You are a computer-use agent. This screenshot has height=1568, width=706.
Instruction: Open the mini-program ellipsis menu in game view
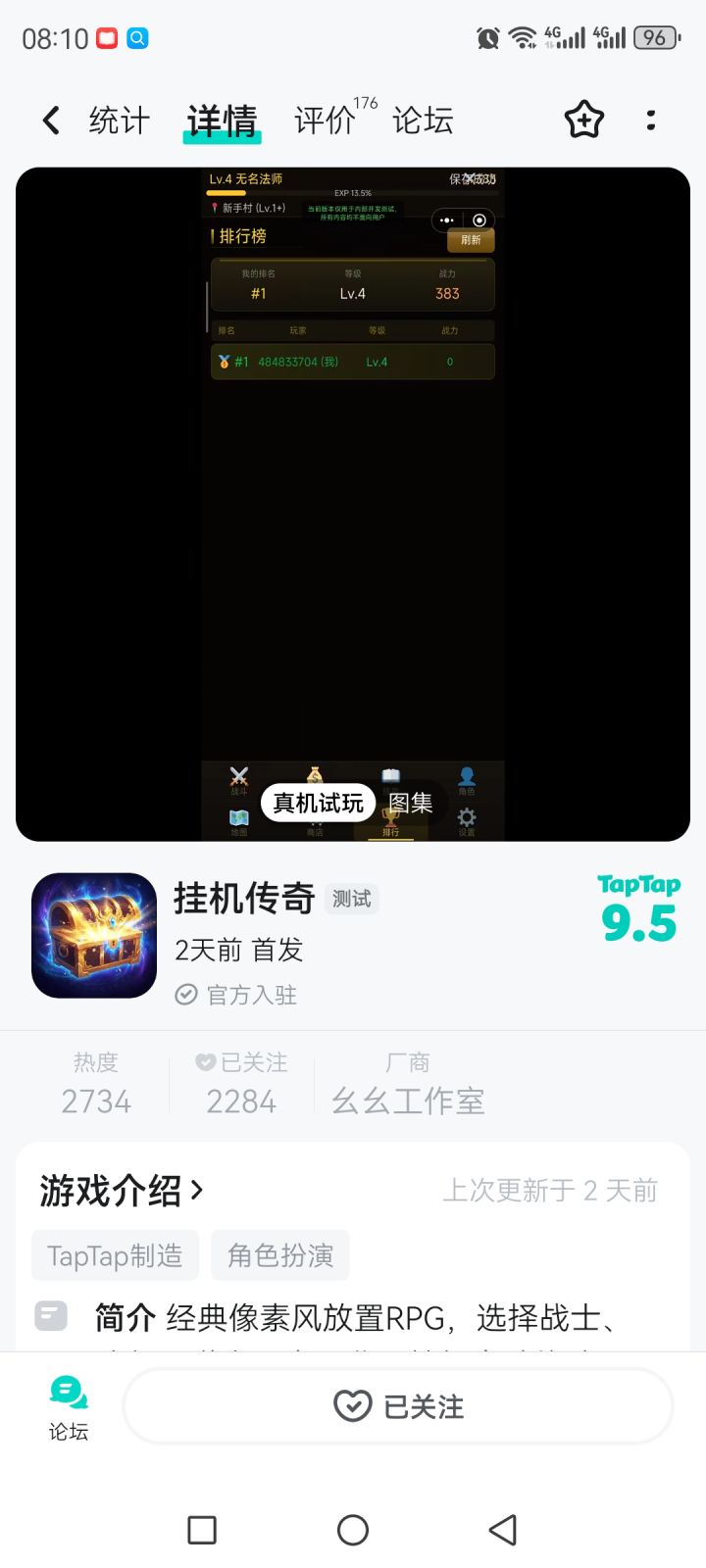446,220
